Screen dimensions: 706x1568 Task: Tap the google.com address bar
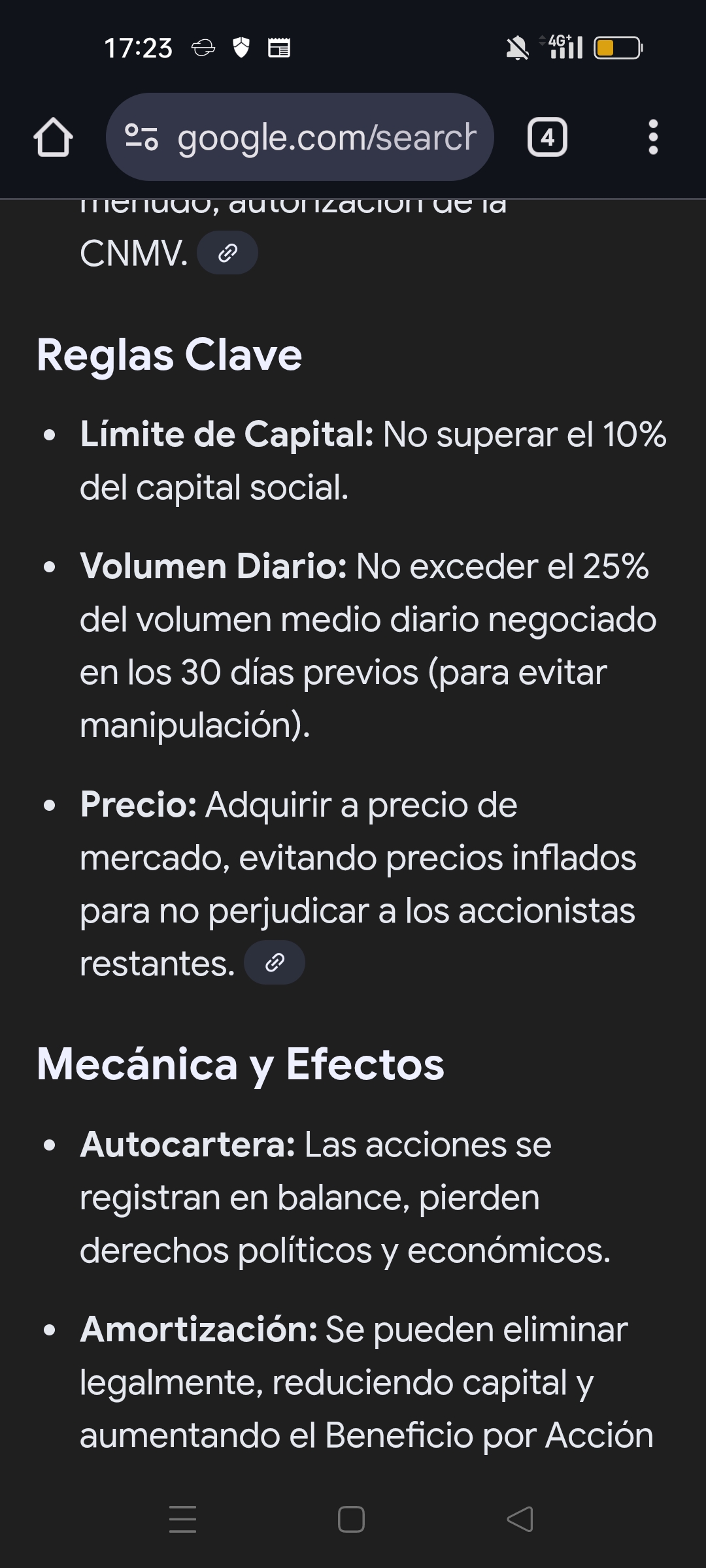tap(327, 137)
